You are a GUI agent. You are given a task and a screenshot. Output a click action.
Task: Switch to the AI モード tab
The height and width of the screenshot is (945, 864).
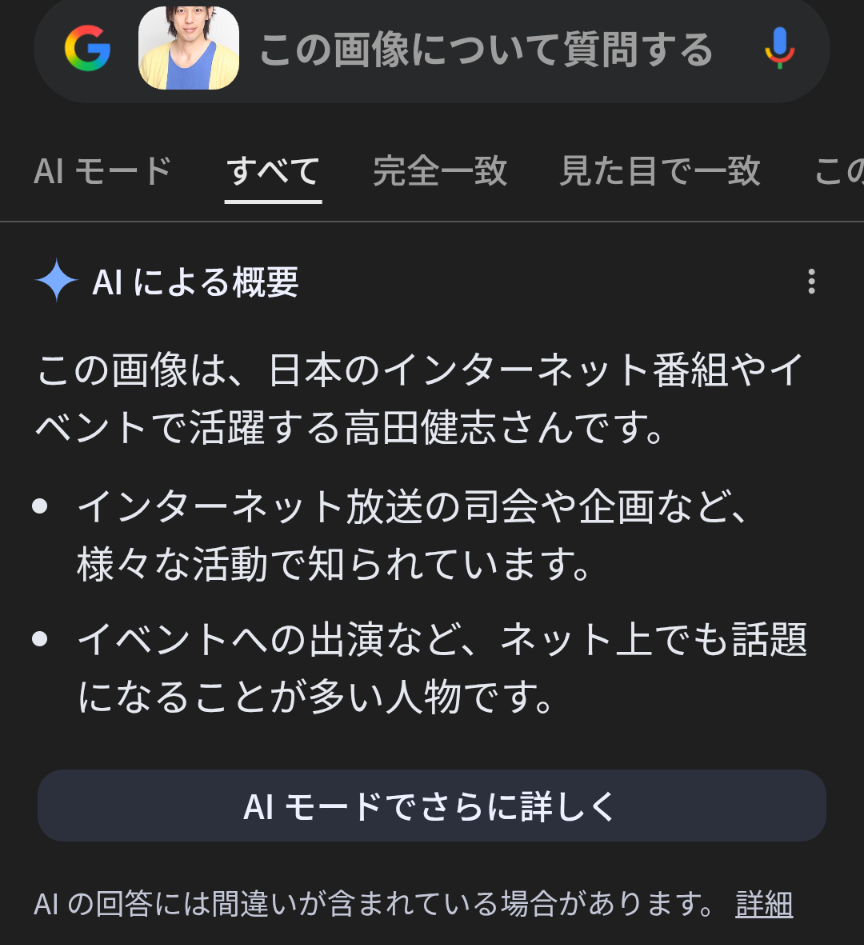[103, 171]
